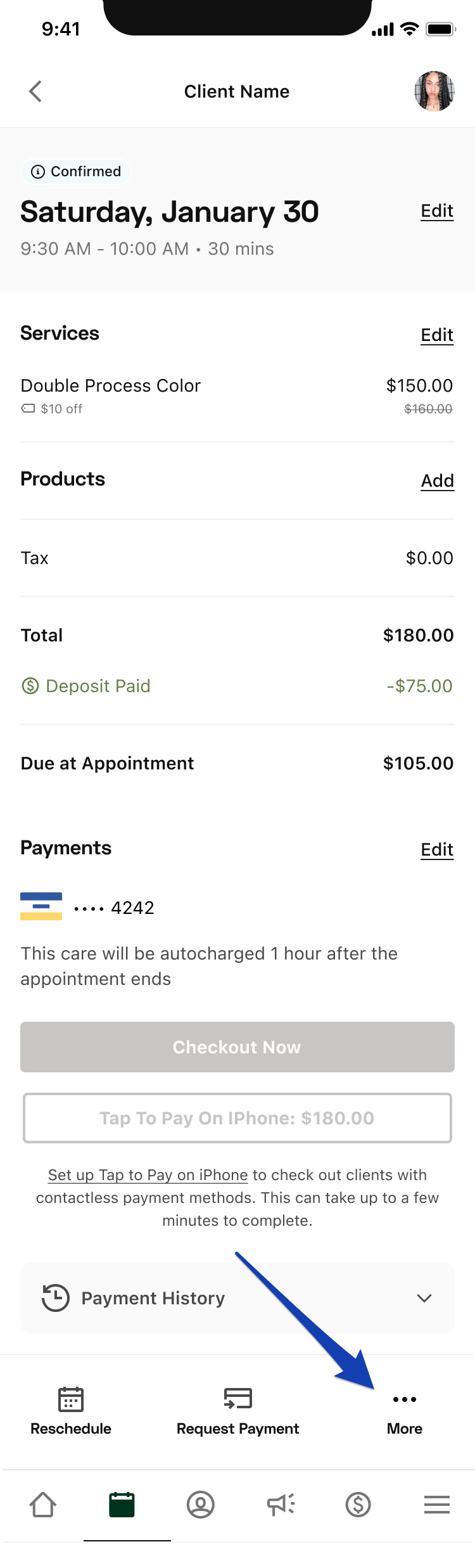Screen dimensions: 475x1568
Task: Add a product to the appointment
Action: (x=438, y=480)
